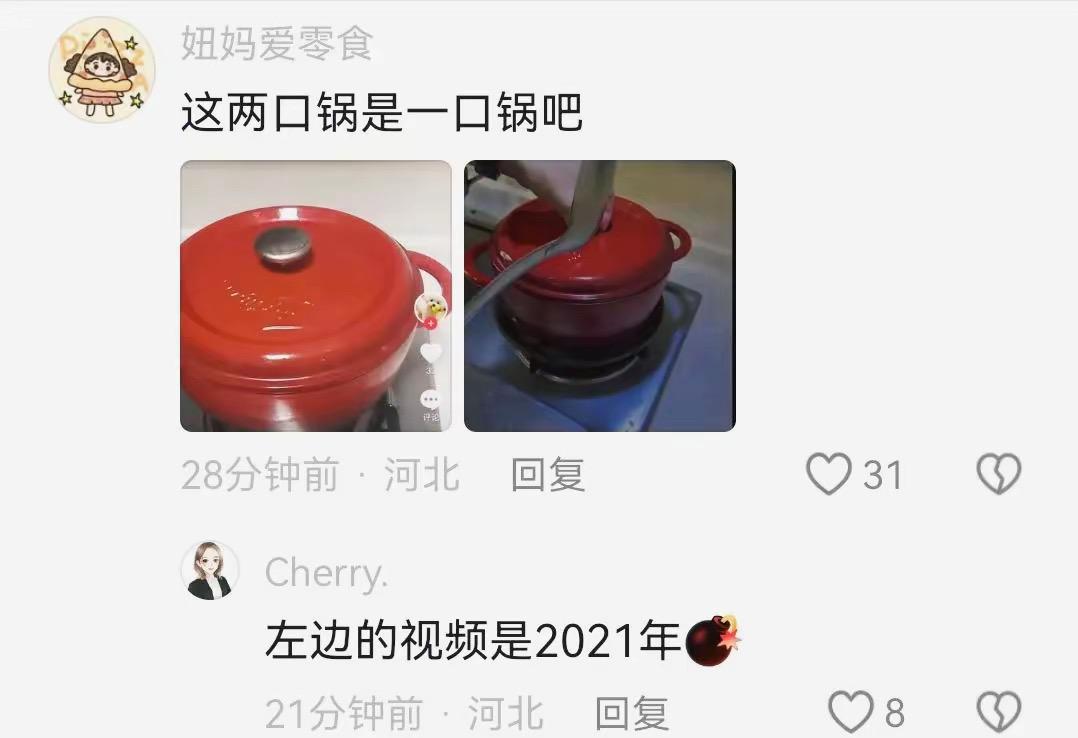Reply to Cherry.'s comment
Image resolution: width=1078 pixels, height=738 pixels.
point(631,714)
